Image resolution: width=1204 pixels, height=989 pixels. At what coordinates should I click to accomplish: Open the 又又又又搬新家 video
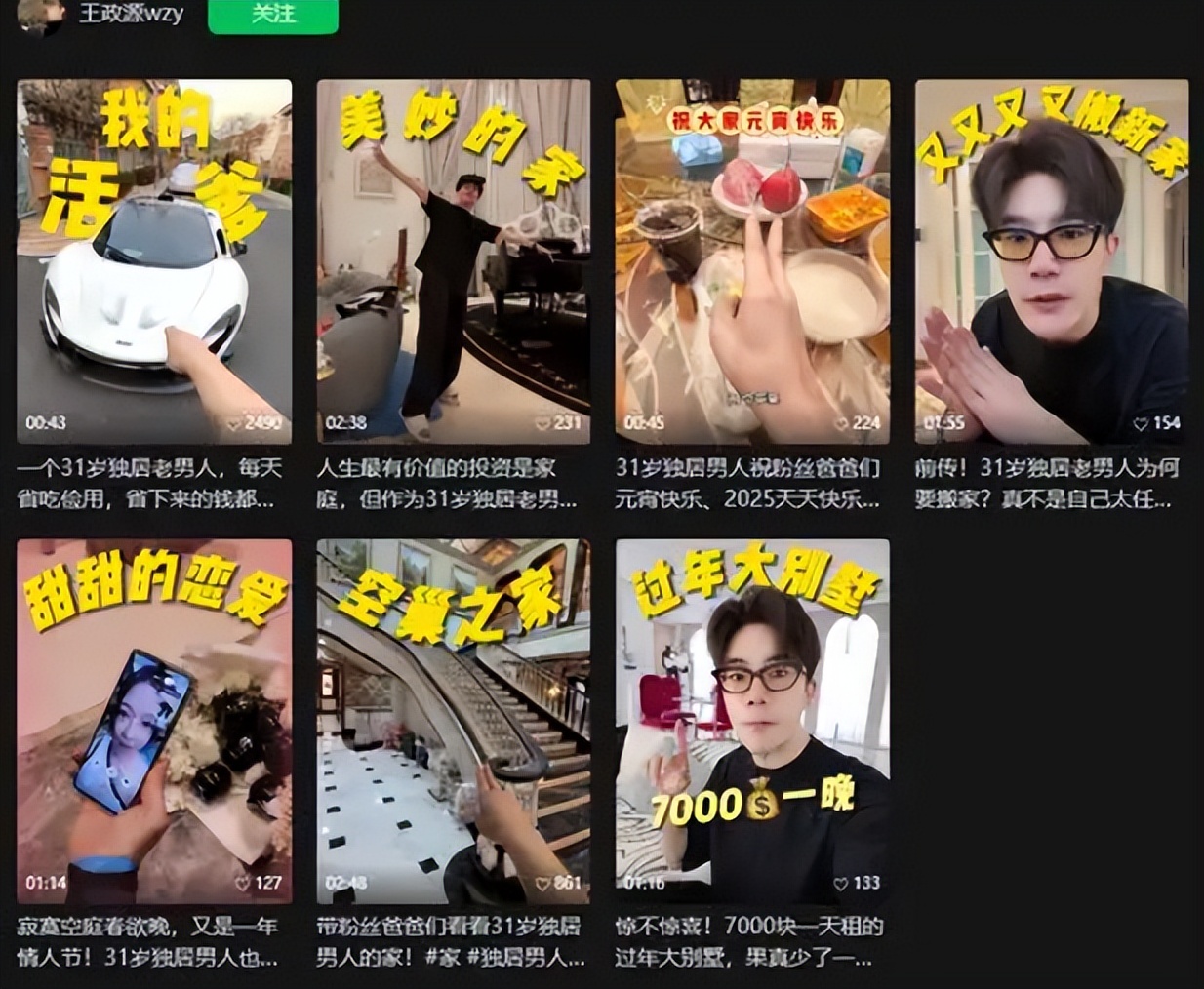pyautogui.click(x=1051, y=261)
